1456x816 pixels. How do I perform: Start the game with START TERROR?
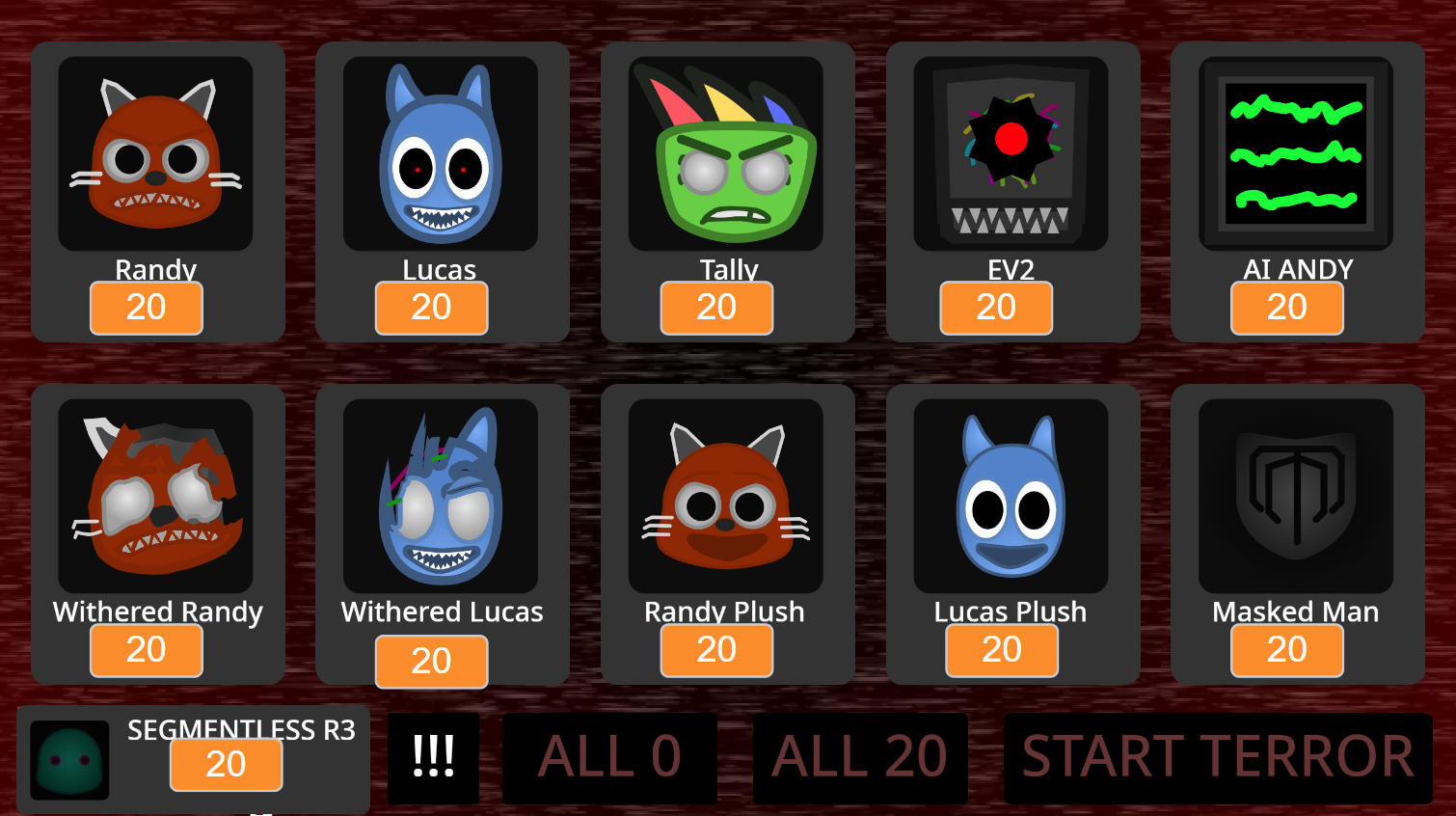1217,758
